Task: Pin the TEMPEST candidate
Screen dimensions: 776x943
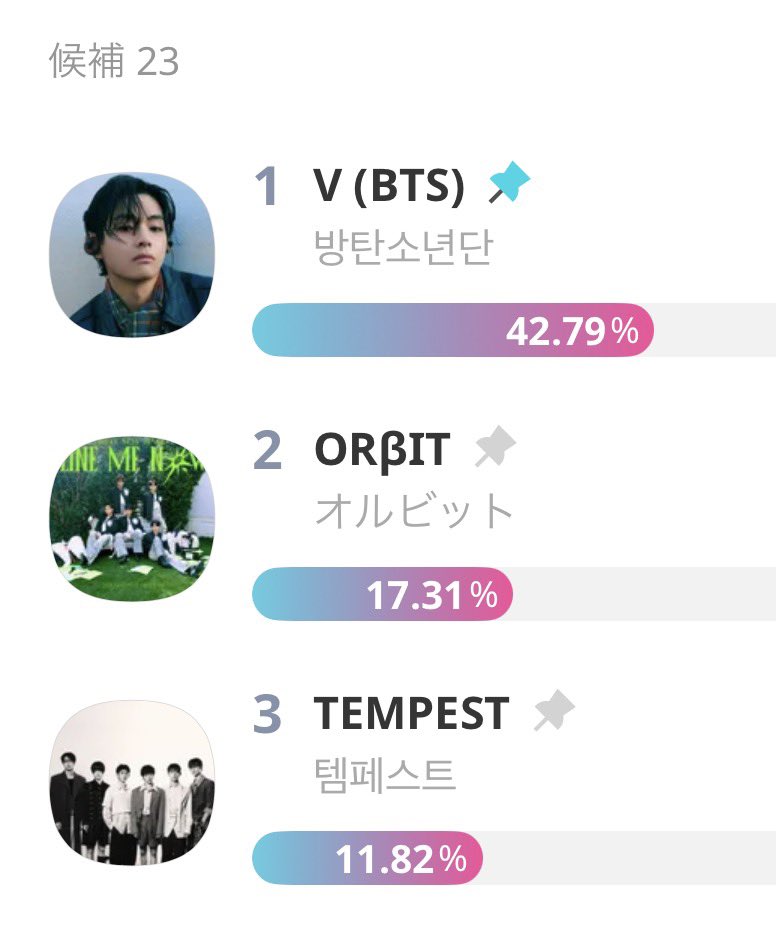Action: pos(554,712)
